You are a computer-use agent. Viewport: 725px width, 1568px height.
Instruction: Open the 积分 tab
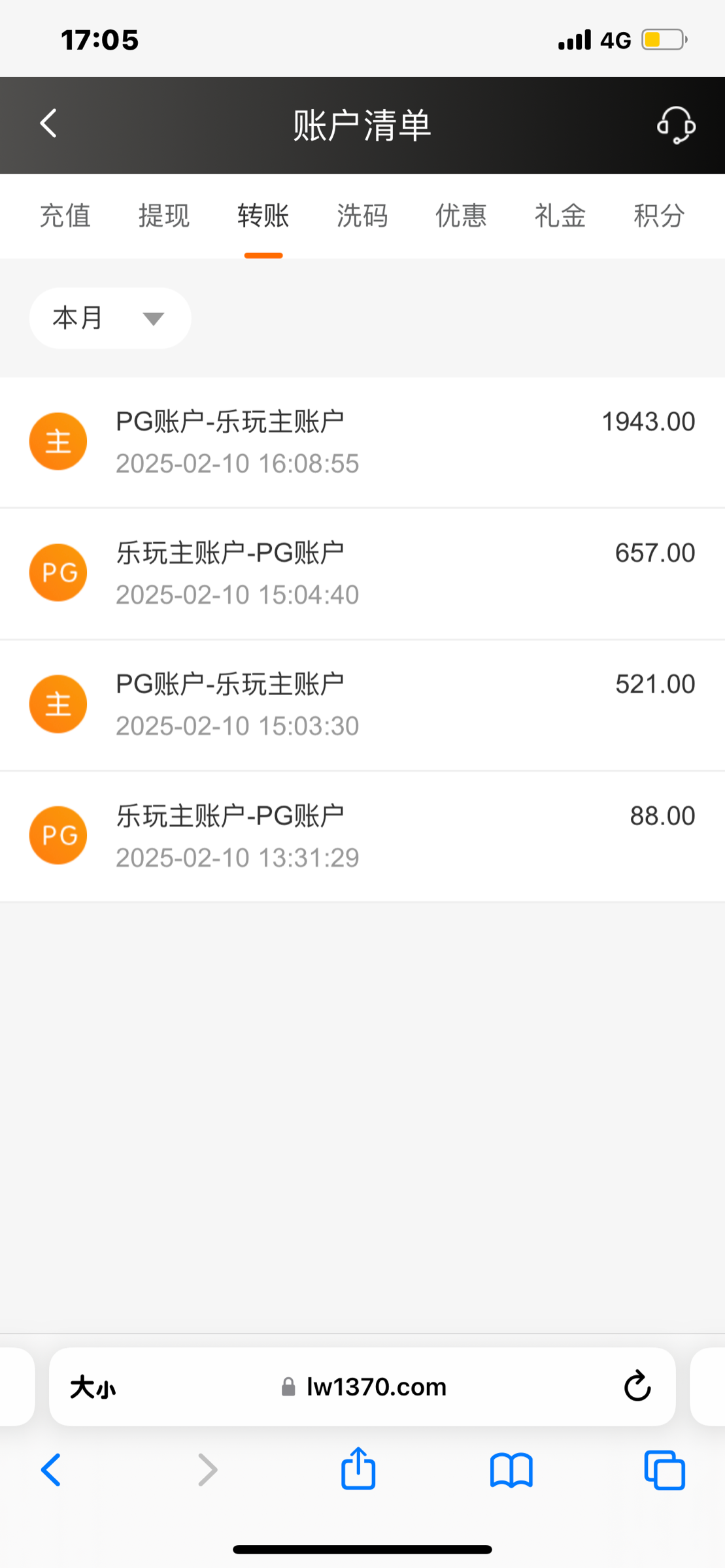pos(659,216)
